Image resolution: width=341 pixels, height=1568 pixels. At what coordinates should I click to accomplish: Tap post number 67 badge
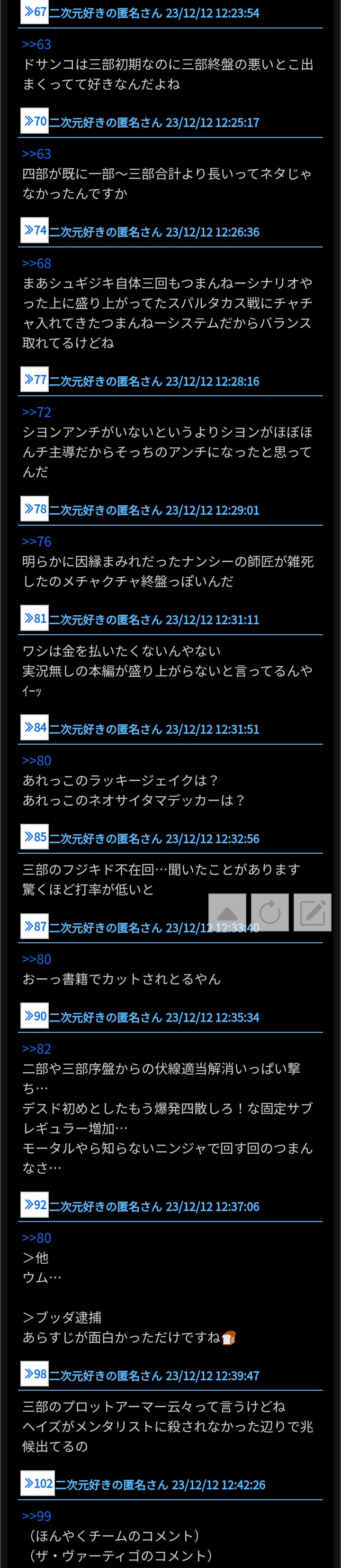(x=35, y=11)
